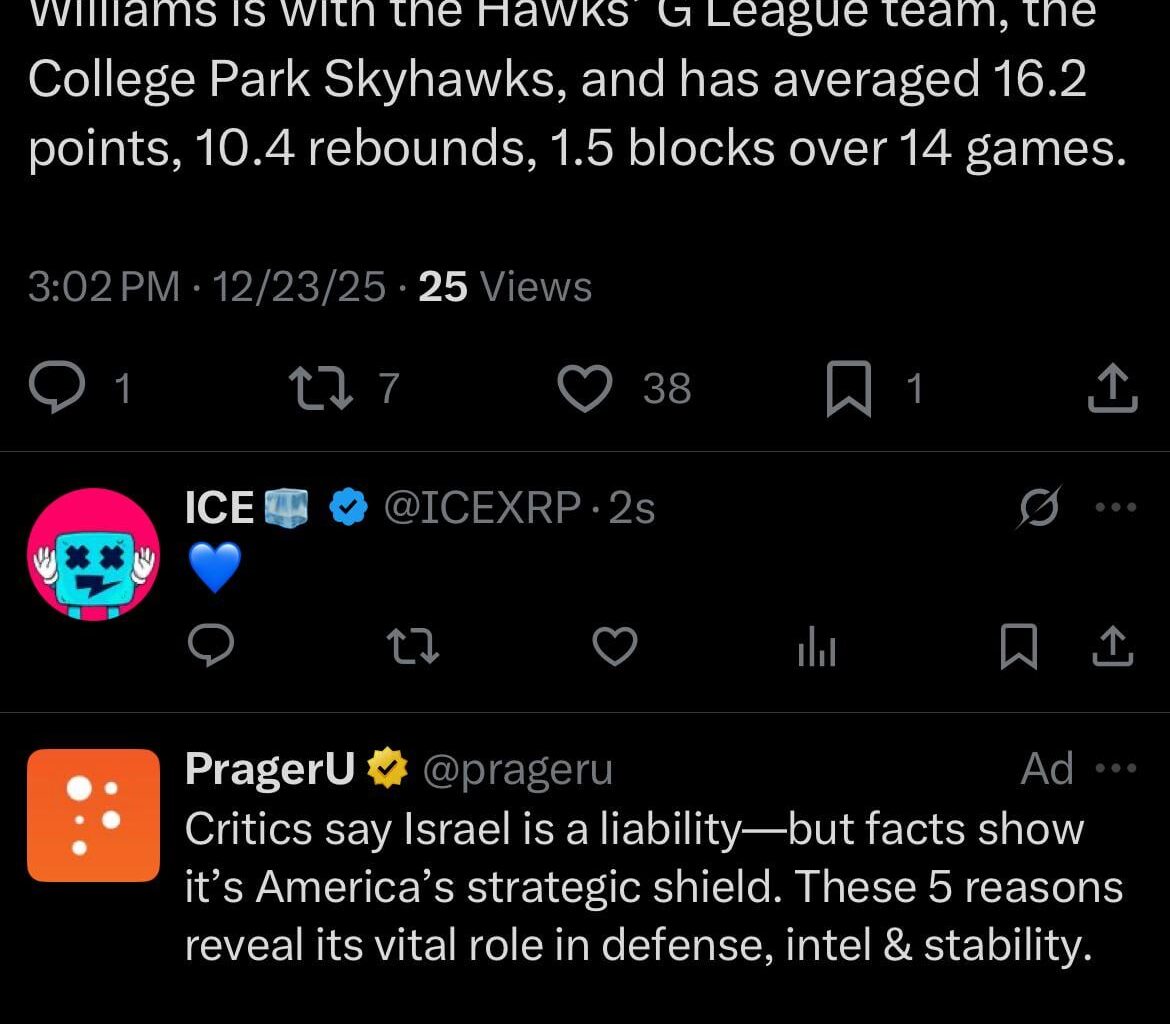The width and height of the screenshot is (1170, 1024).
Task: Repost ICE's blue heart reply
Action: coord(412,646)
